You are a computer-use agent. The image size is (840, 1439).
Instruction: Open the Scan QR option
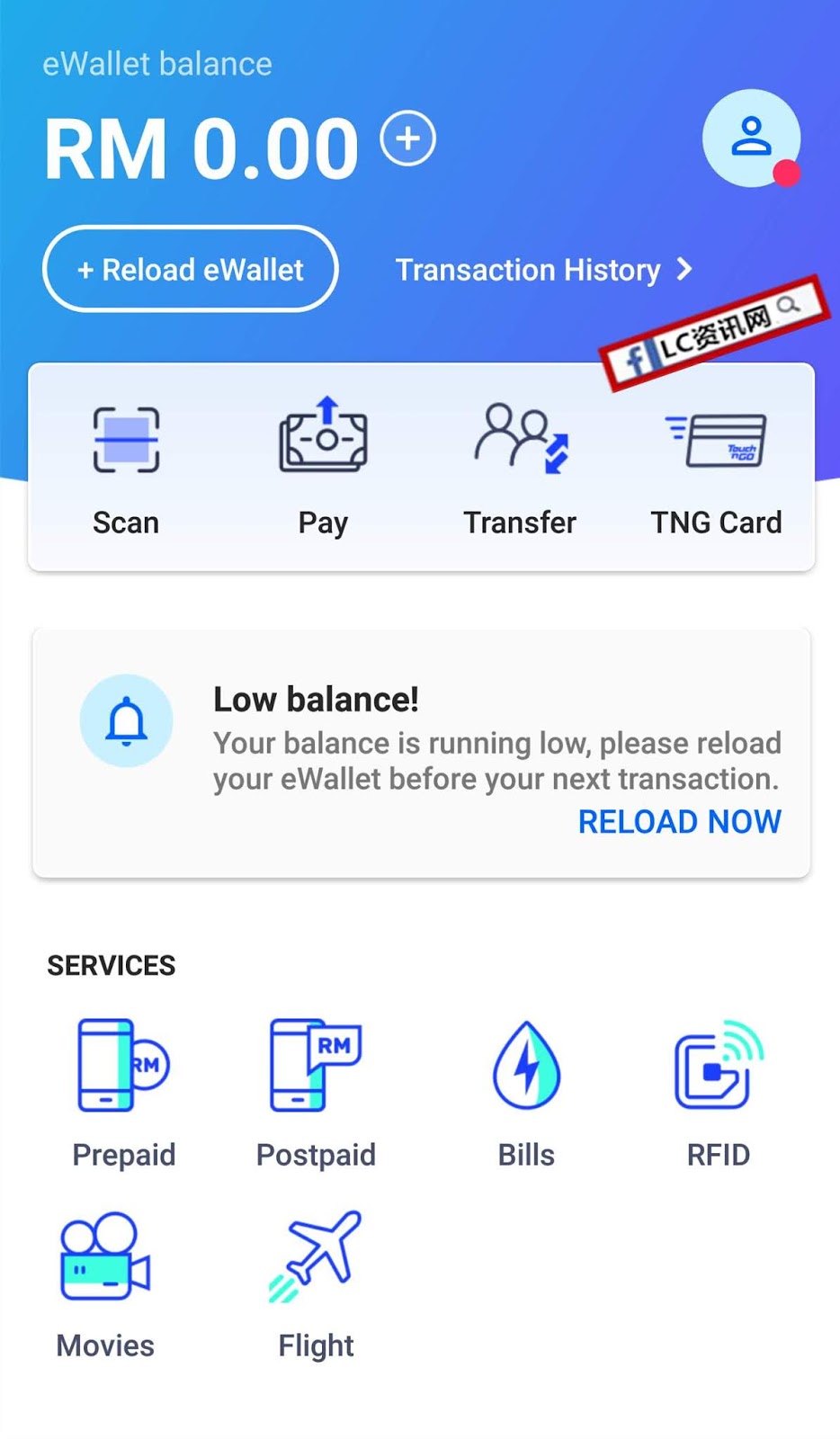[x=126, y=468]
